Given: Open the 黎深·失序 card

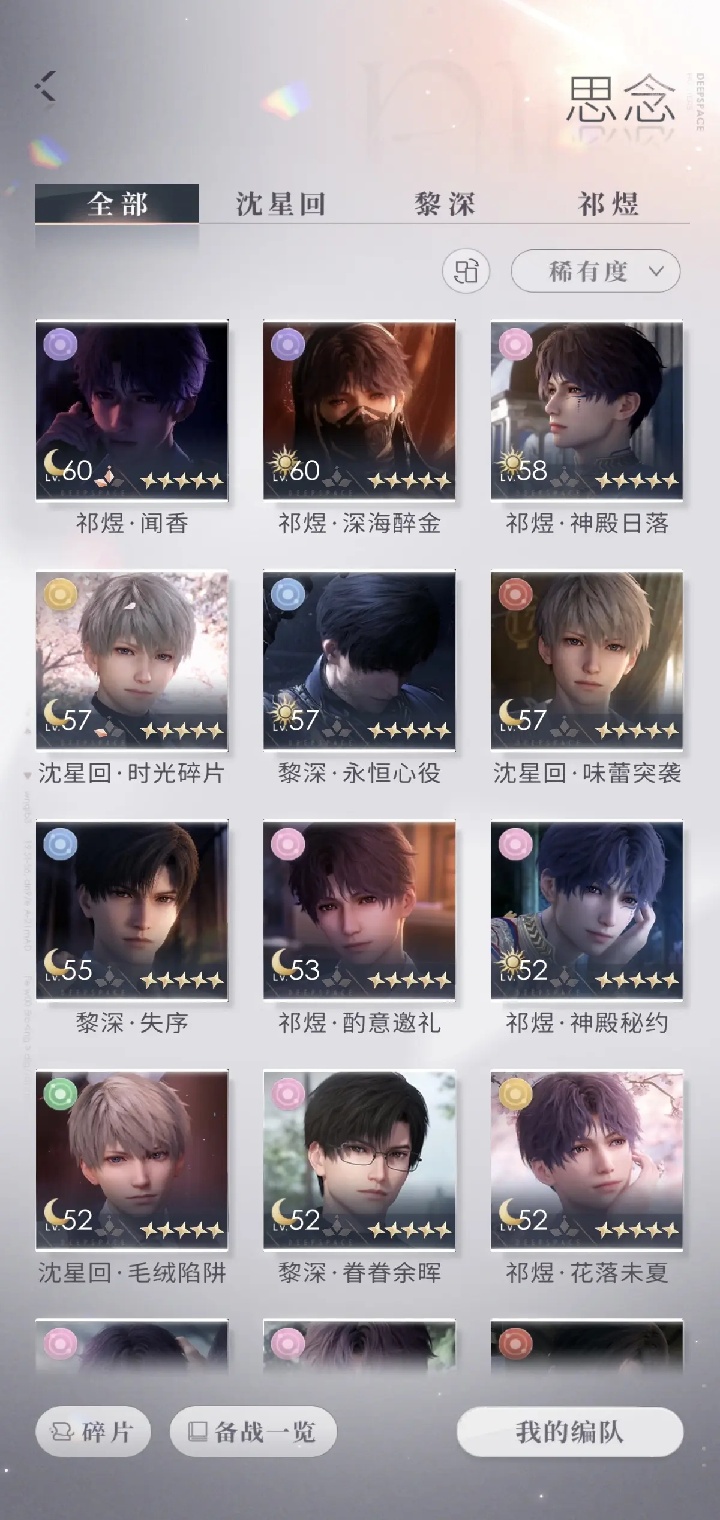Looking at the screenshot, I should (132, 910).
